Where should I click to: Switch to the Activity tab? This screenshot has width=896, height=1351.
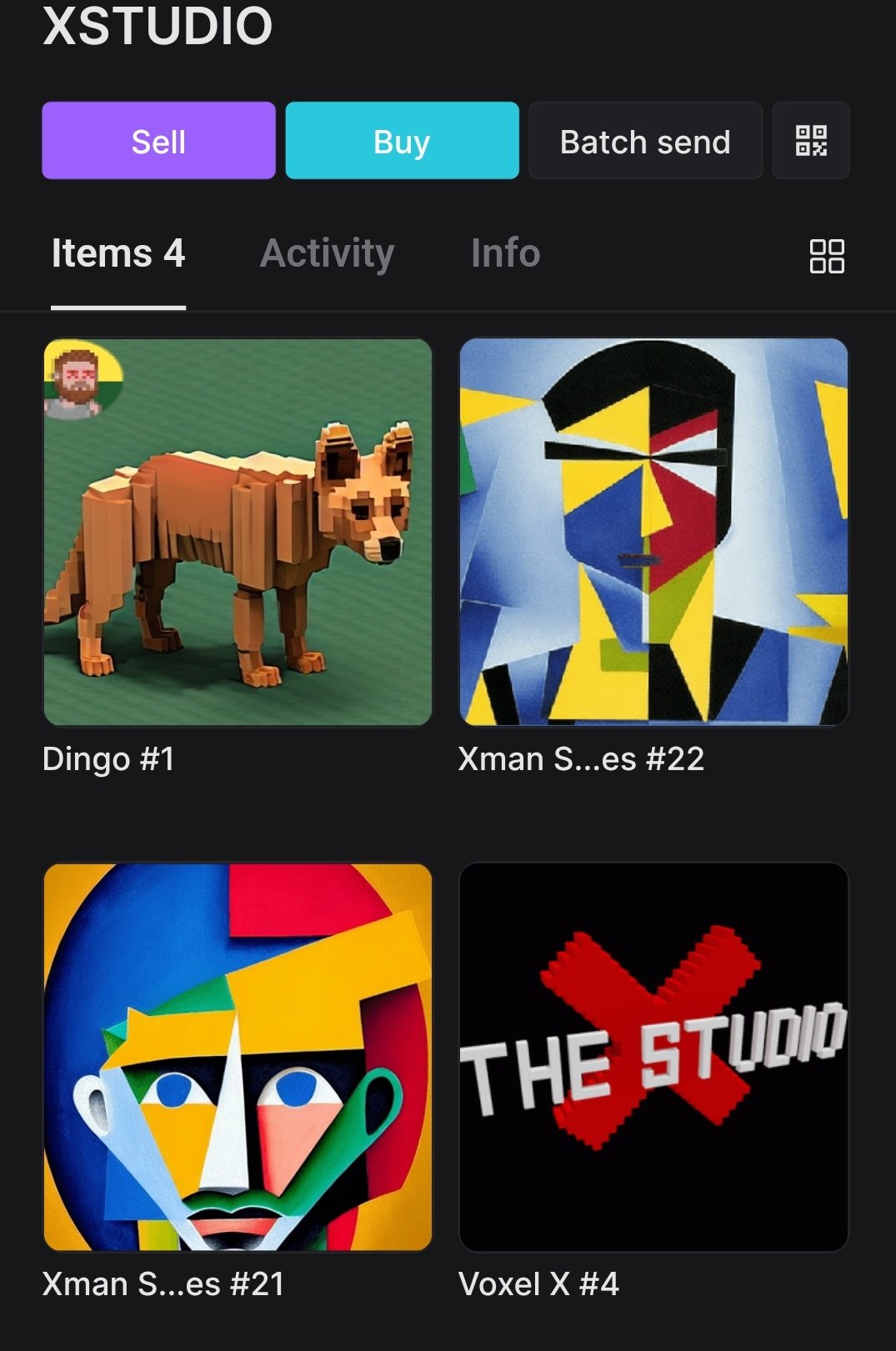[x=327, y=253]
